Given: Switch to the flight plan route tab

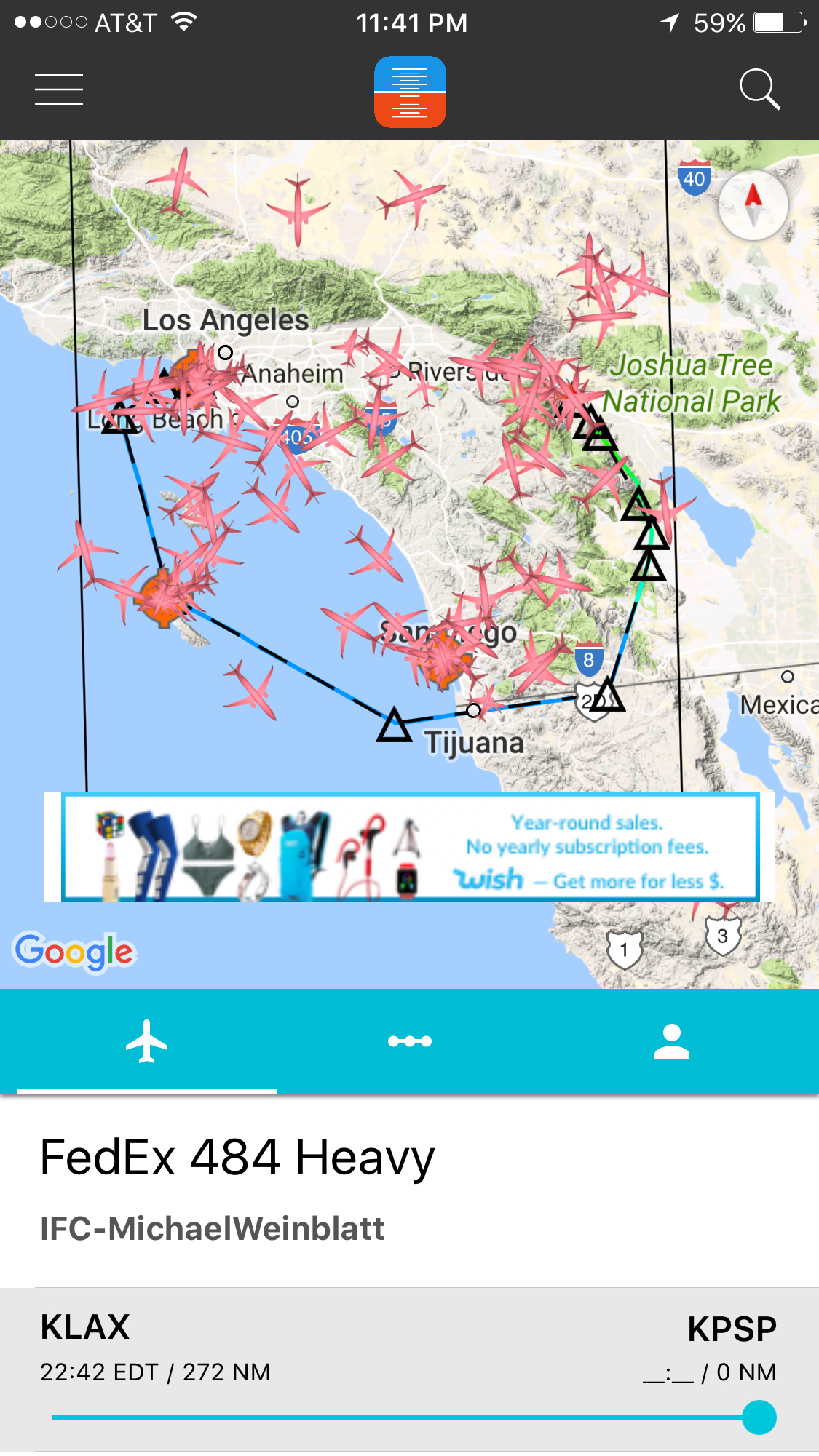Looking at the screenshot, I should (x=410, y=1041).
